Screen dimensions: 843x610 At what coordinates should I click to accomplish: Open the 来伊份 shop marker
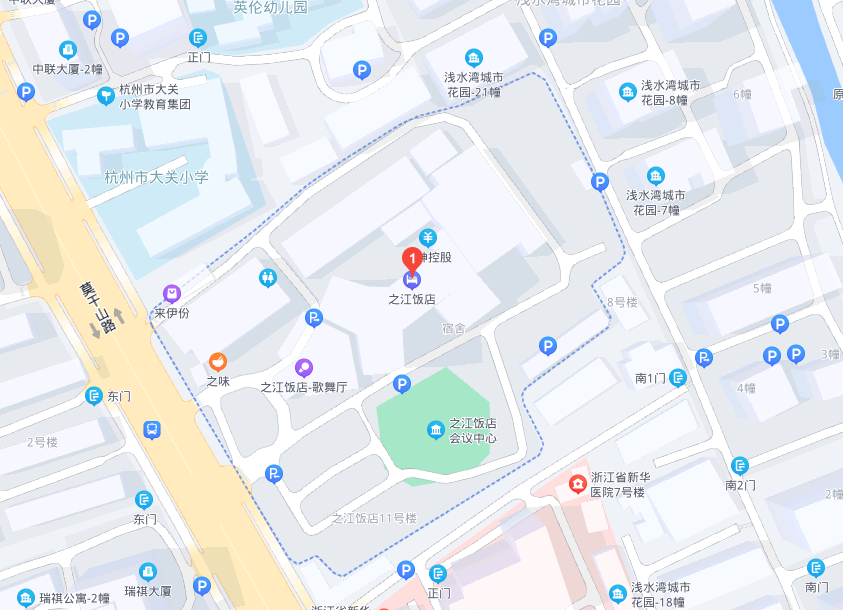tap(172, 294)
